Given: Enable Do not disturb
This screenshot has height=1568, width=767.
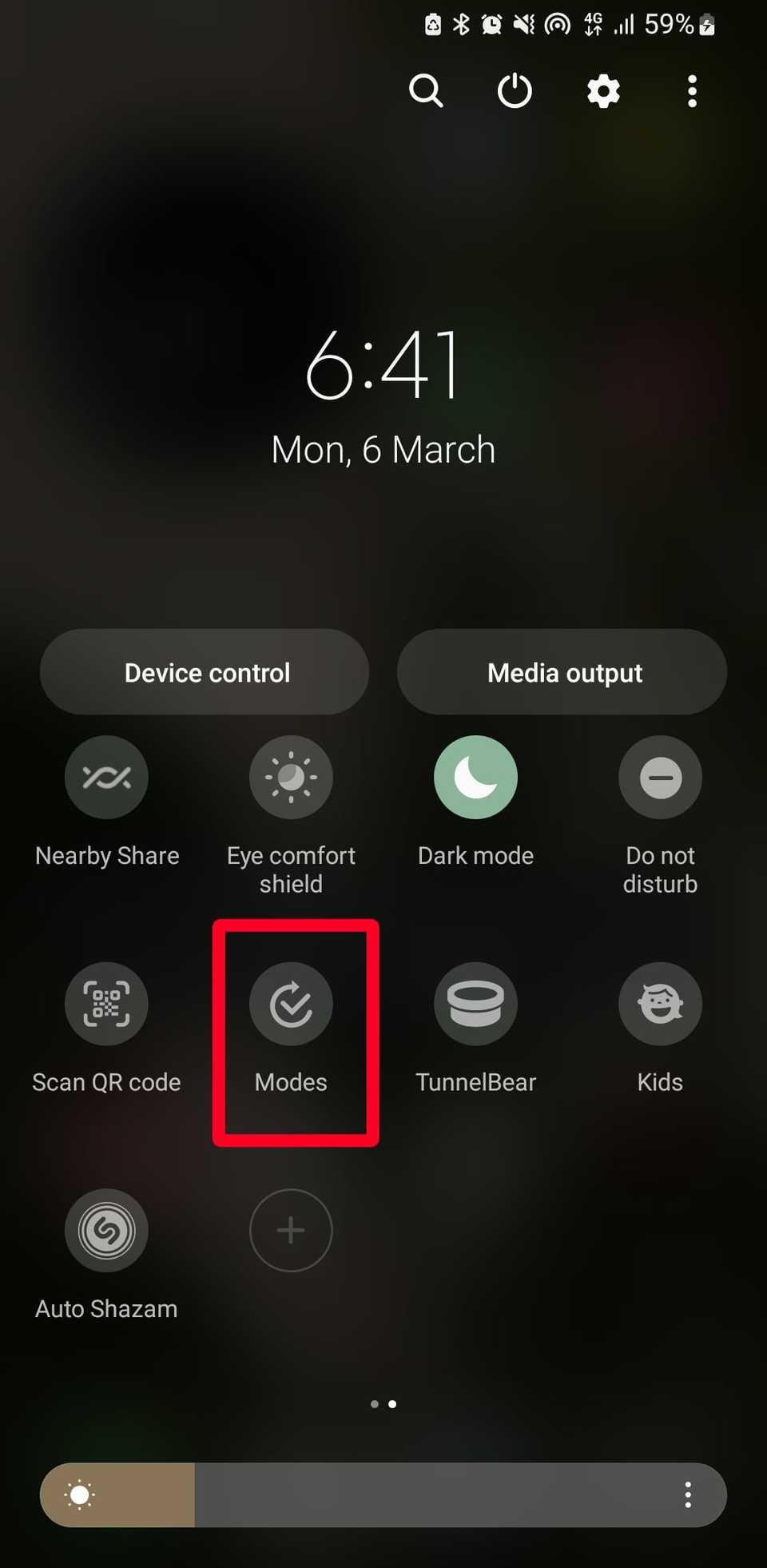Looking at the screenshot, I should pos(660,777).
